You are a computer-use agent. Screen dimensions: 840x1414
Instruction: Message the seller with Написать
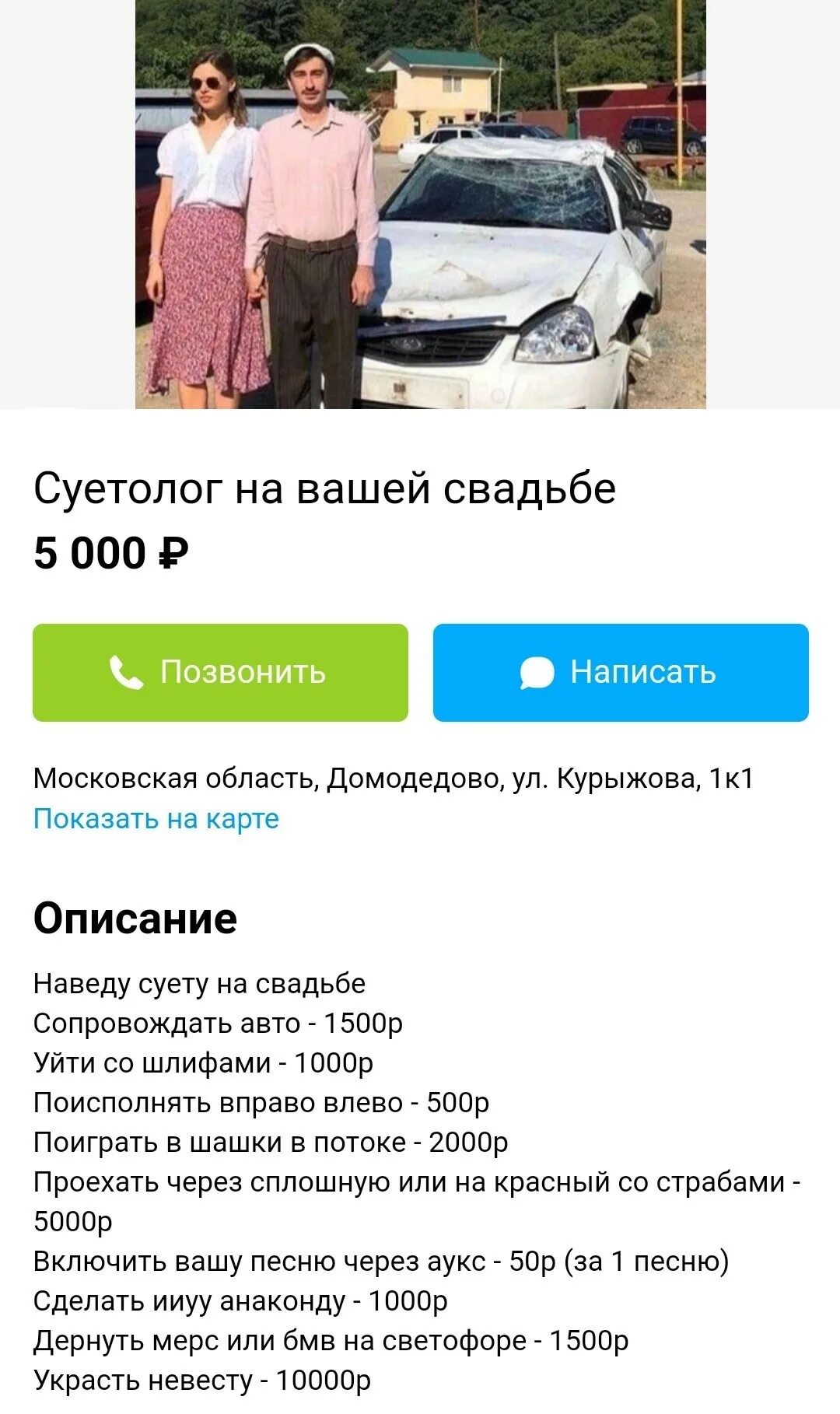pyautogui.click(x=621, y=672)
